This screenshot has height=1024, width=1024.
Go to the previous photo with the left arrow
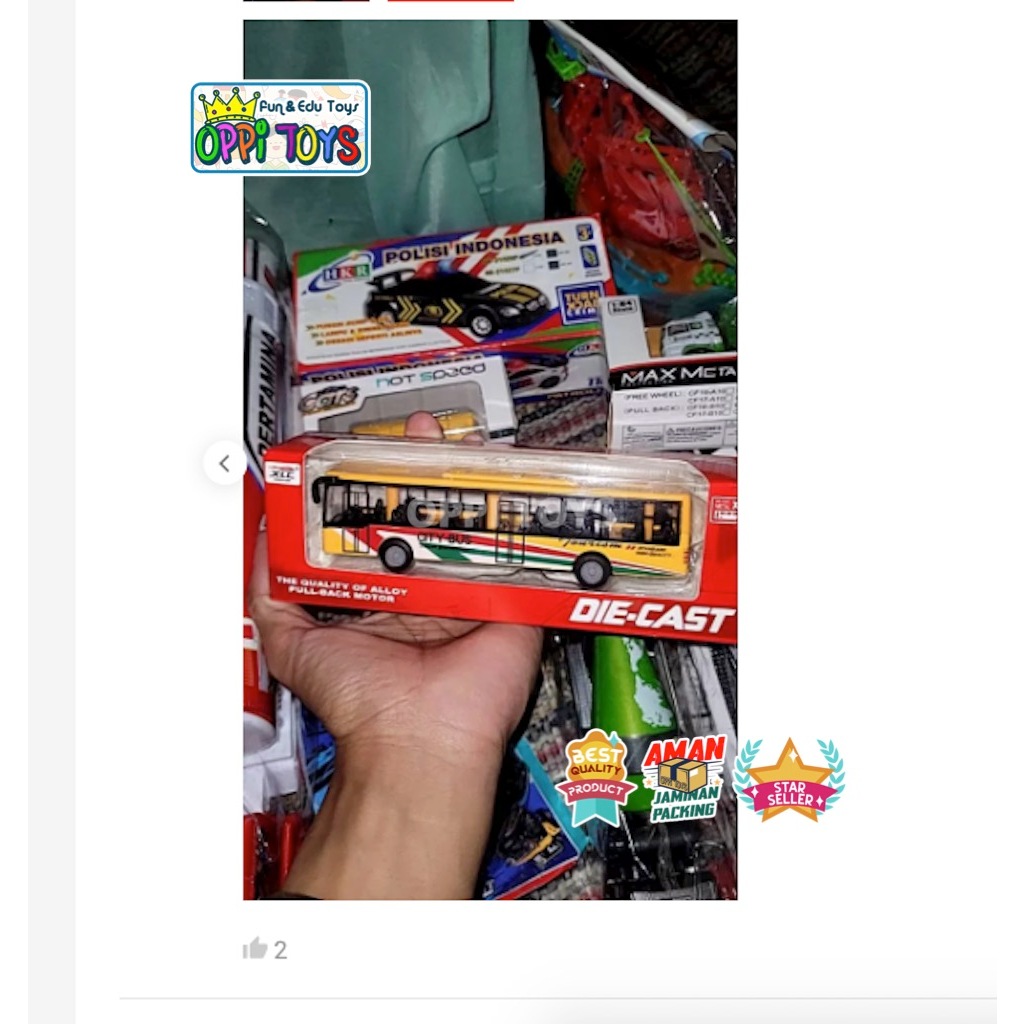225,464
